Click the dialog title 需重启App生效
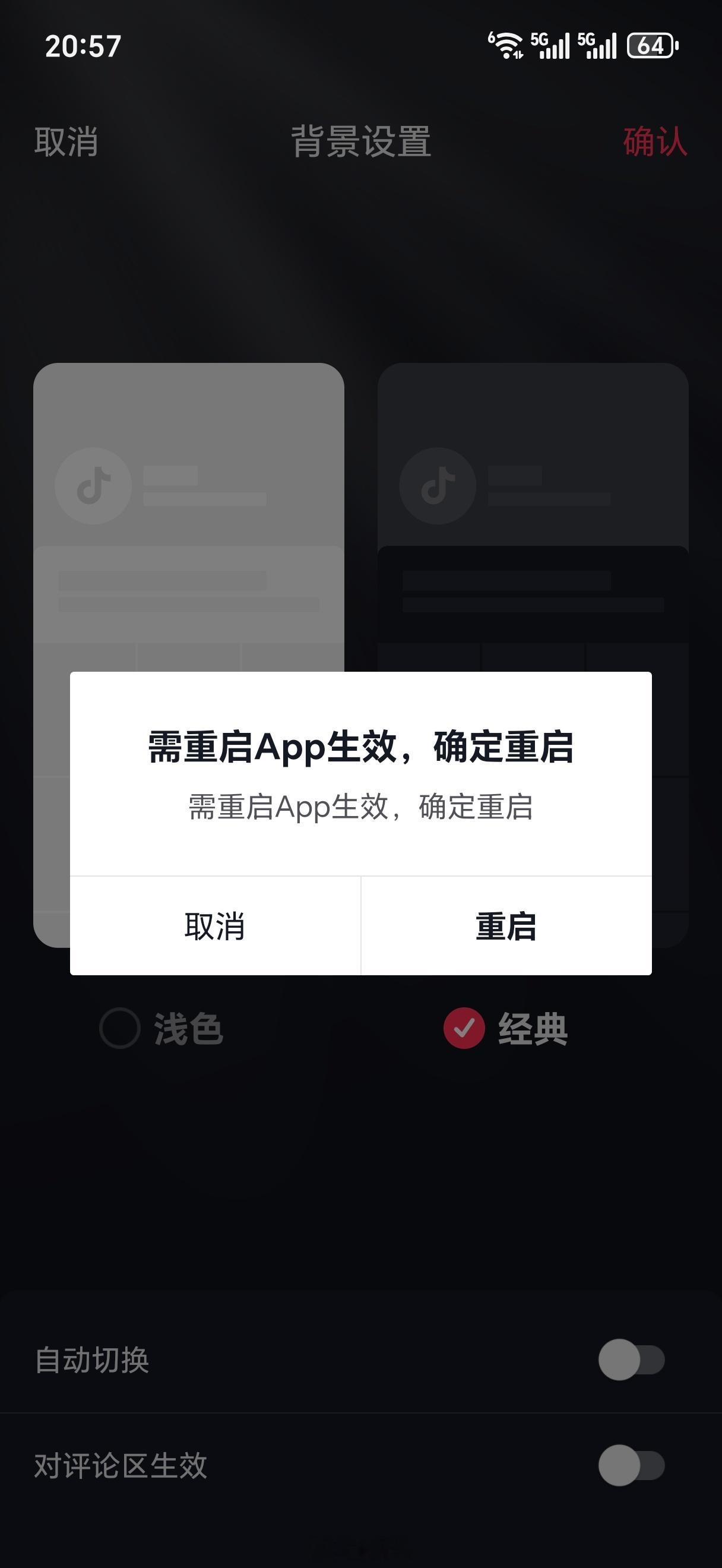The image size is (722, 1568). click(x=360, y=749)
